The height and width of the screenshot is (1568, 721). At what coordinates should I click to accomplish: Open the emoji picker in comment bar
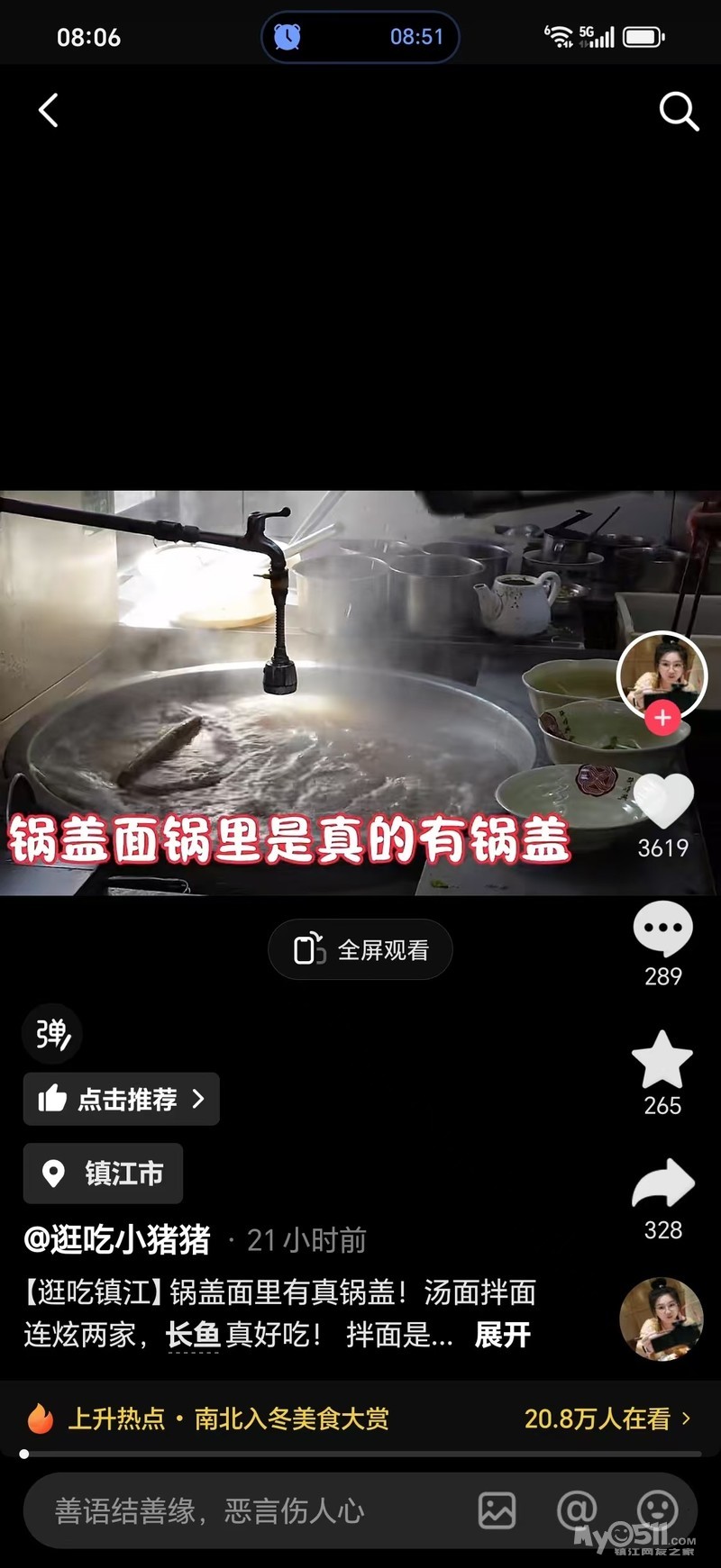tap(657, 1510)
